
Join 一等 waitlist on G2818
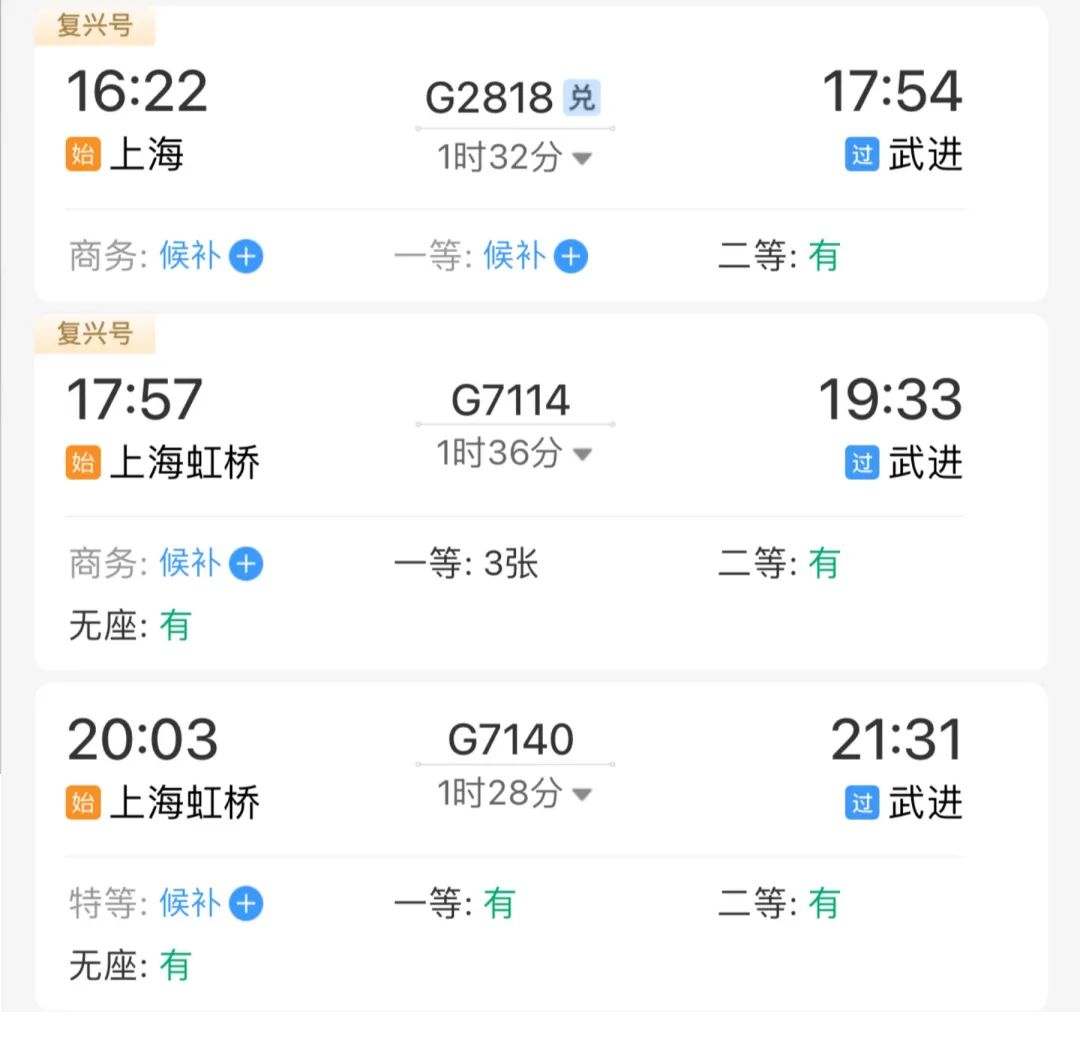click(571, 257)
